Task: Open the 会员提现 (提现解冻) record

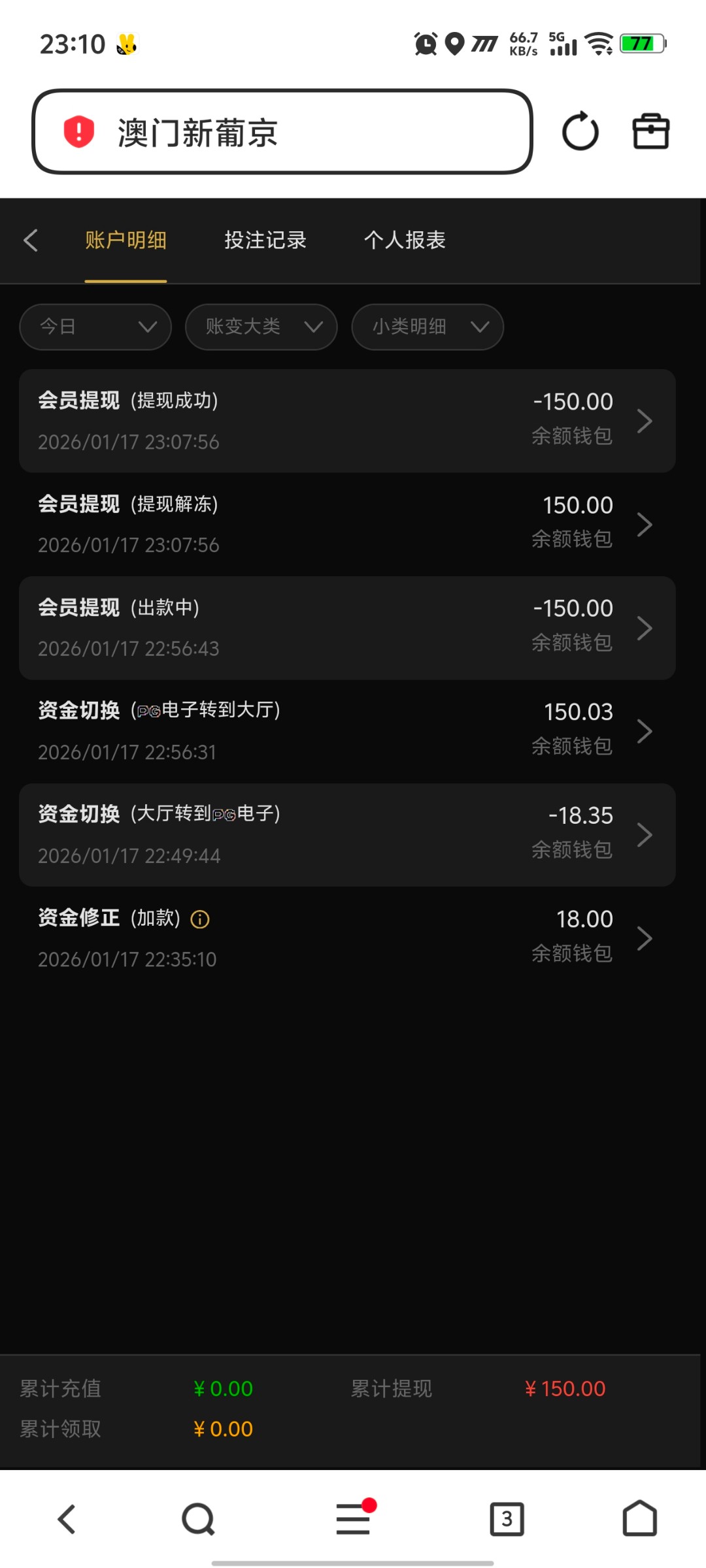Action: [346, 524]
